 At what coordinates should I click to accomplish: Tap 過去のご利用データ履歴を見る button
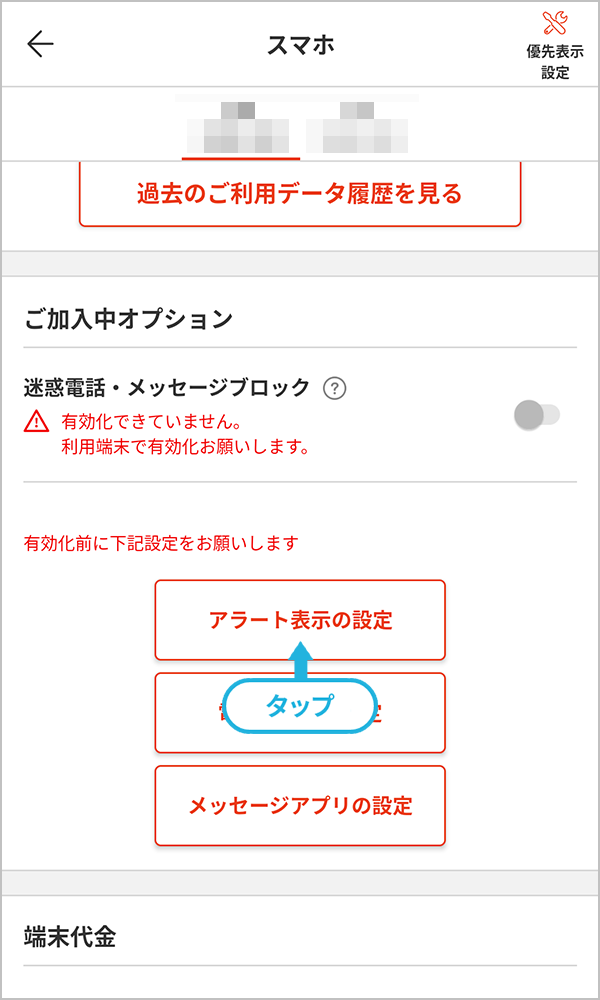pyautogui.click(x=300, y=194)
